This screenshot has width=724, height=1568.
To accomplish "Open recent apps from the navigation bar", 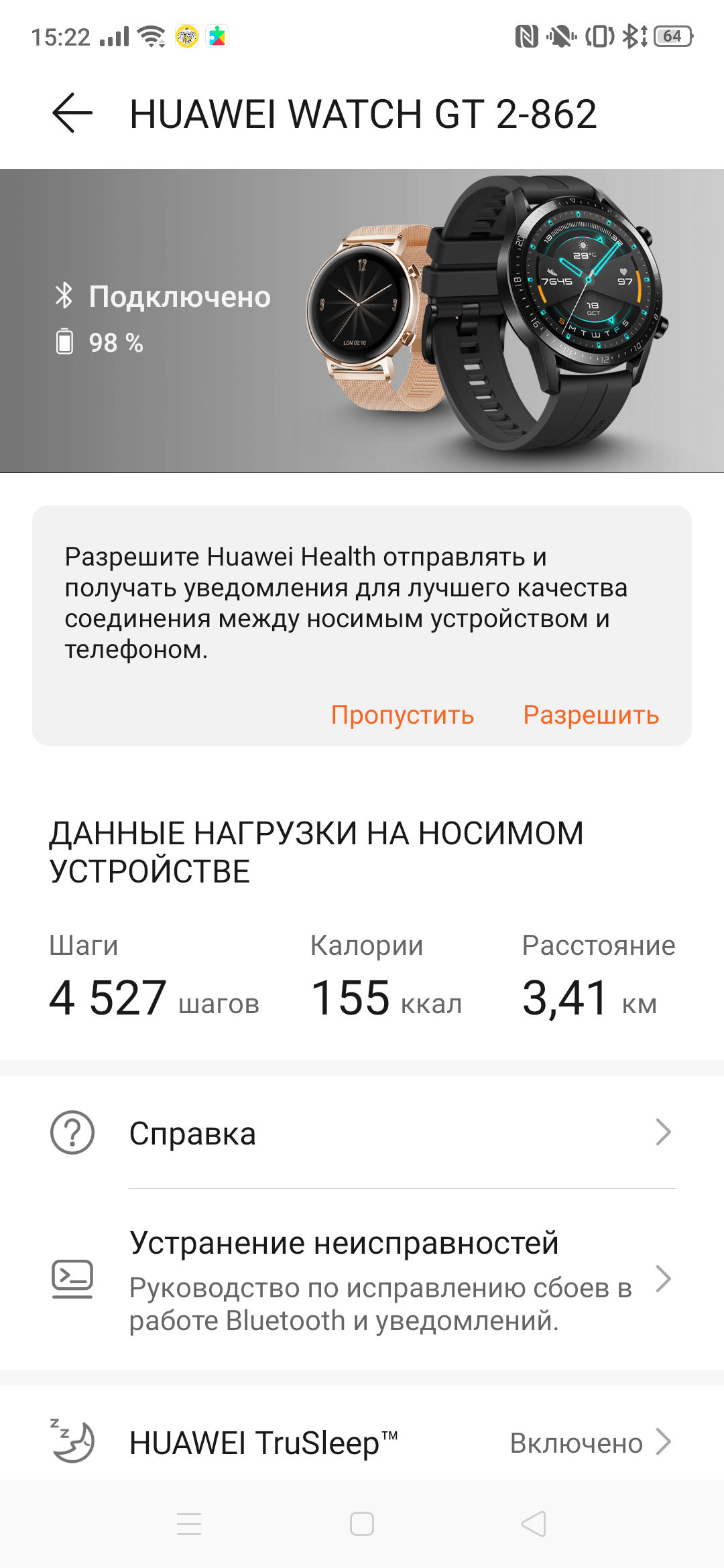I will pos(189,1524).
